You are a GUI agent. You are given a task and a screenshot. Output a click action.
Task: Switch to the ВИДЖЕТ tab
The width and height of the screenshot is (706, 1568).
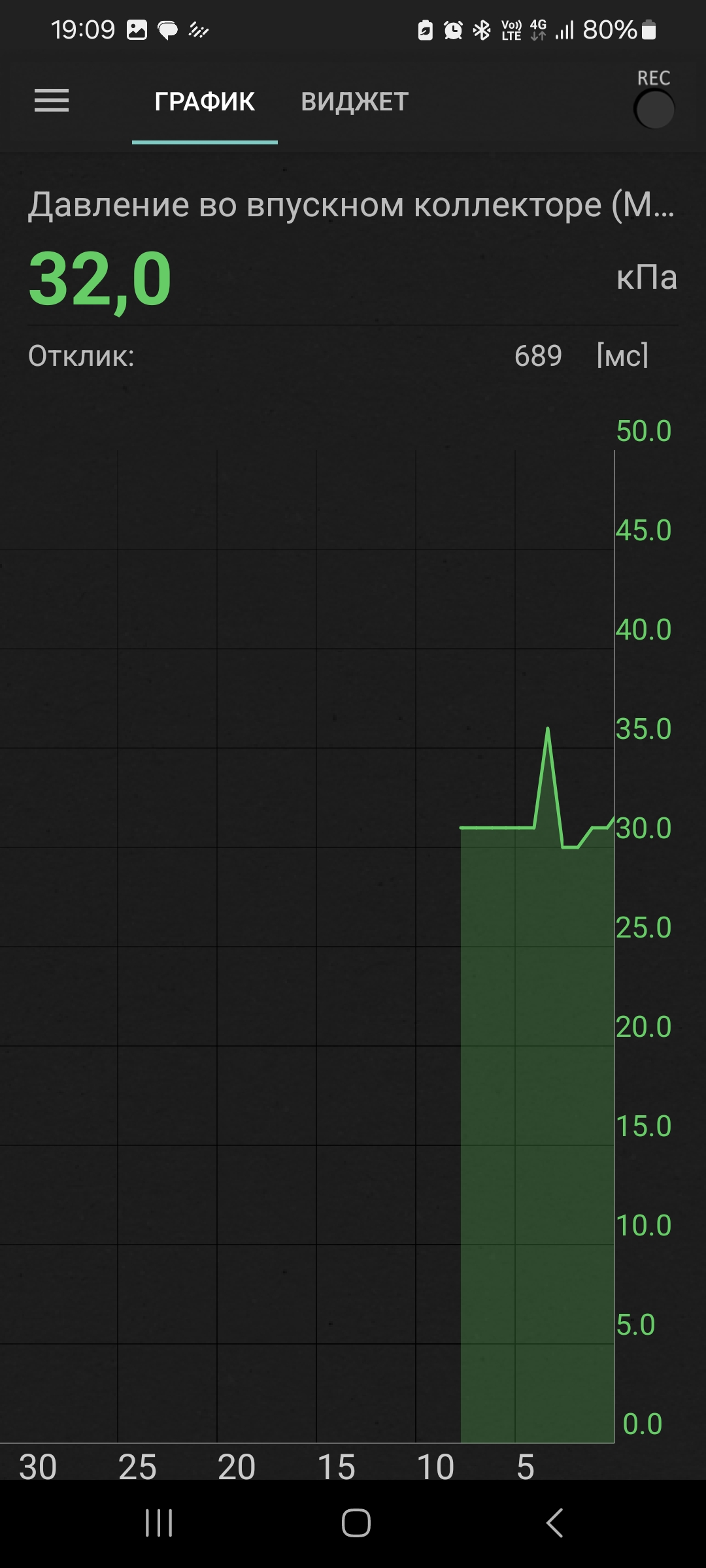[x=354, y=102]
